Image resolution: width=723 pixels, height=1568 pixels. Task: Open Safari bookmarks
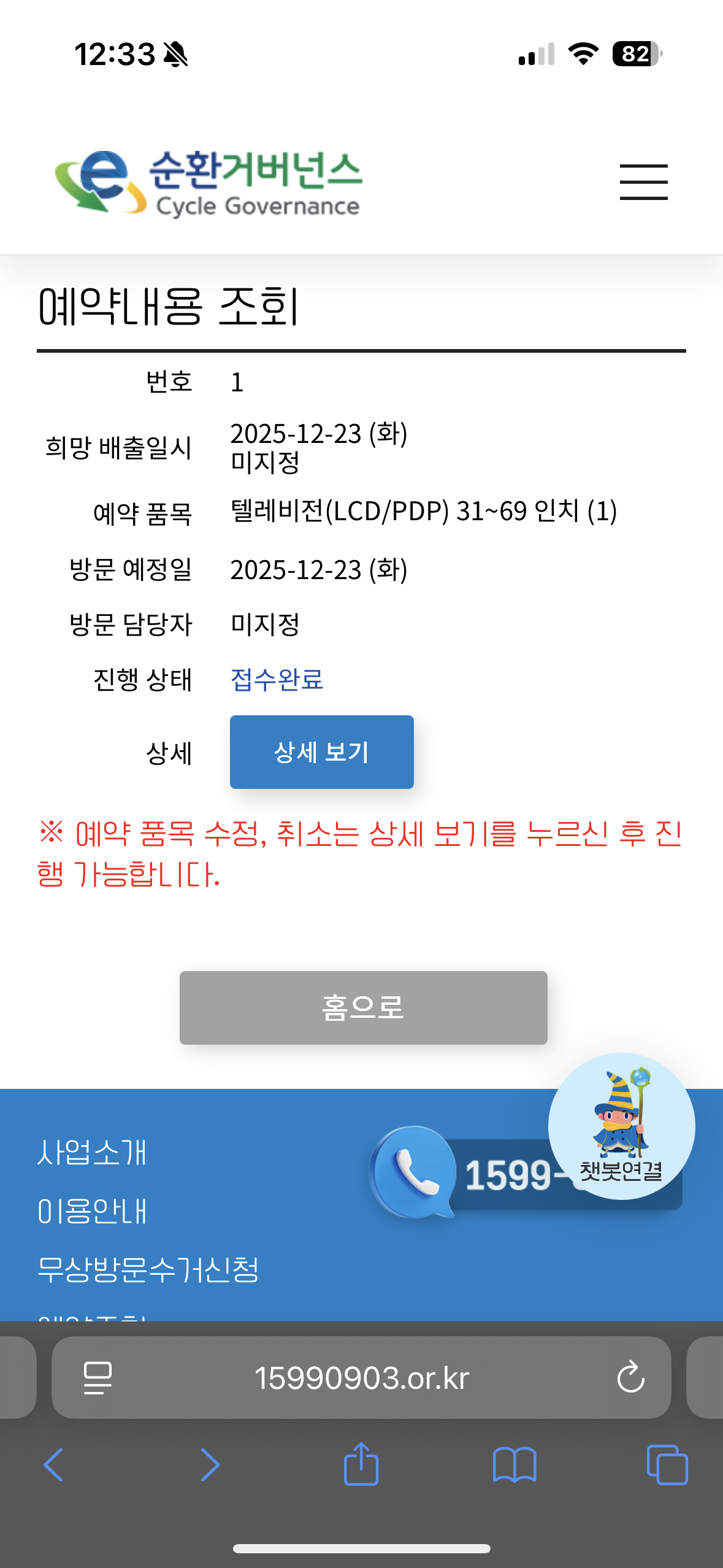click(x=515, y=1465)
